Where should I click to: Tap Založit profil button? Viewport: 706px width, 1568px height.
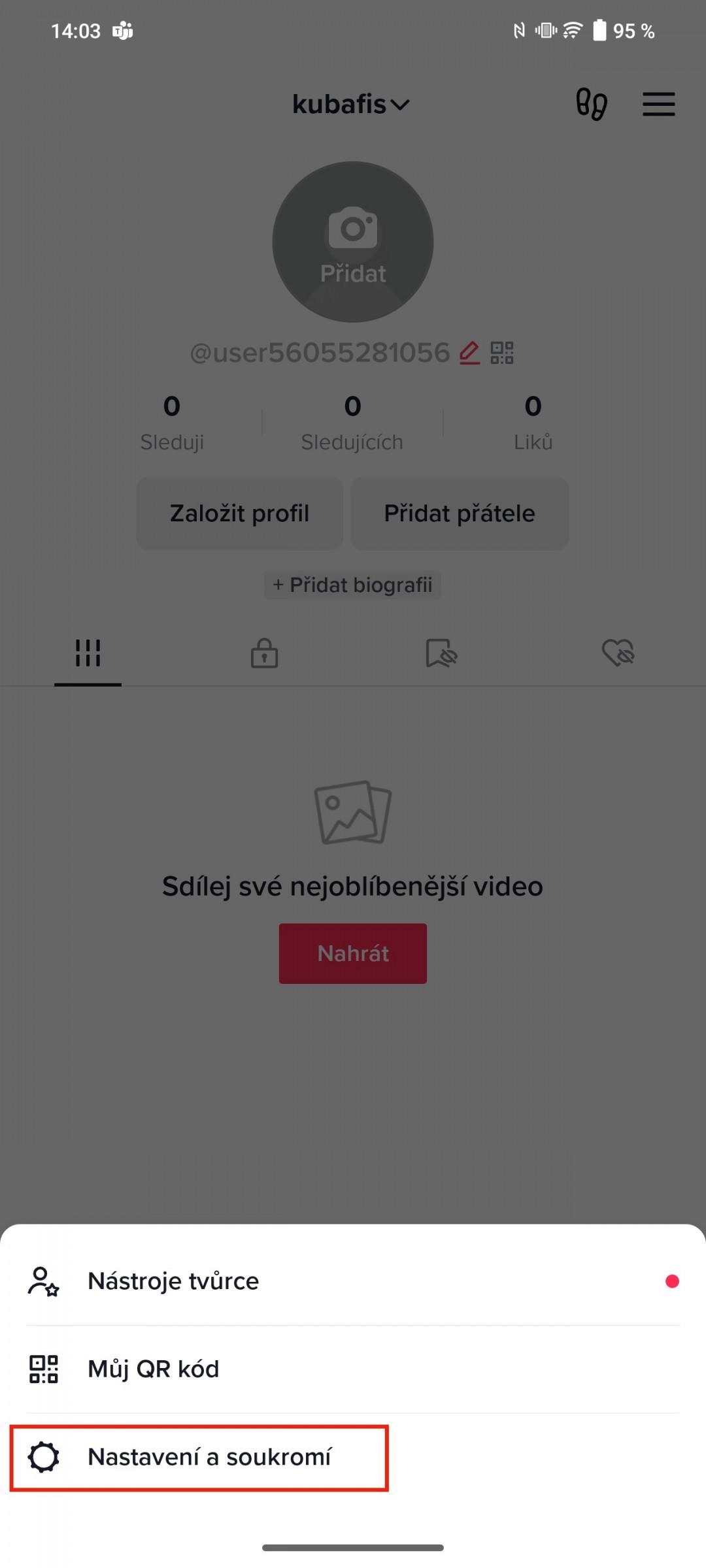click(x=239, y=513)
